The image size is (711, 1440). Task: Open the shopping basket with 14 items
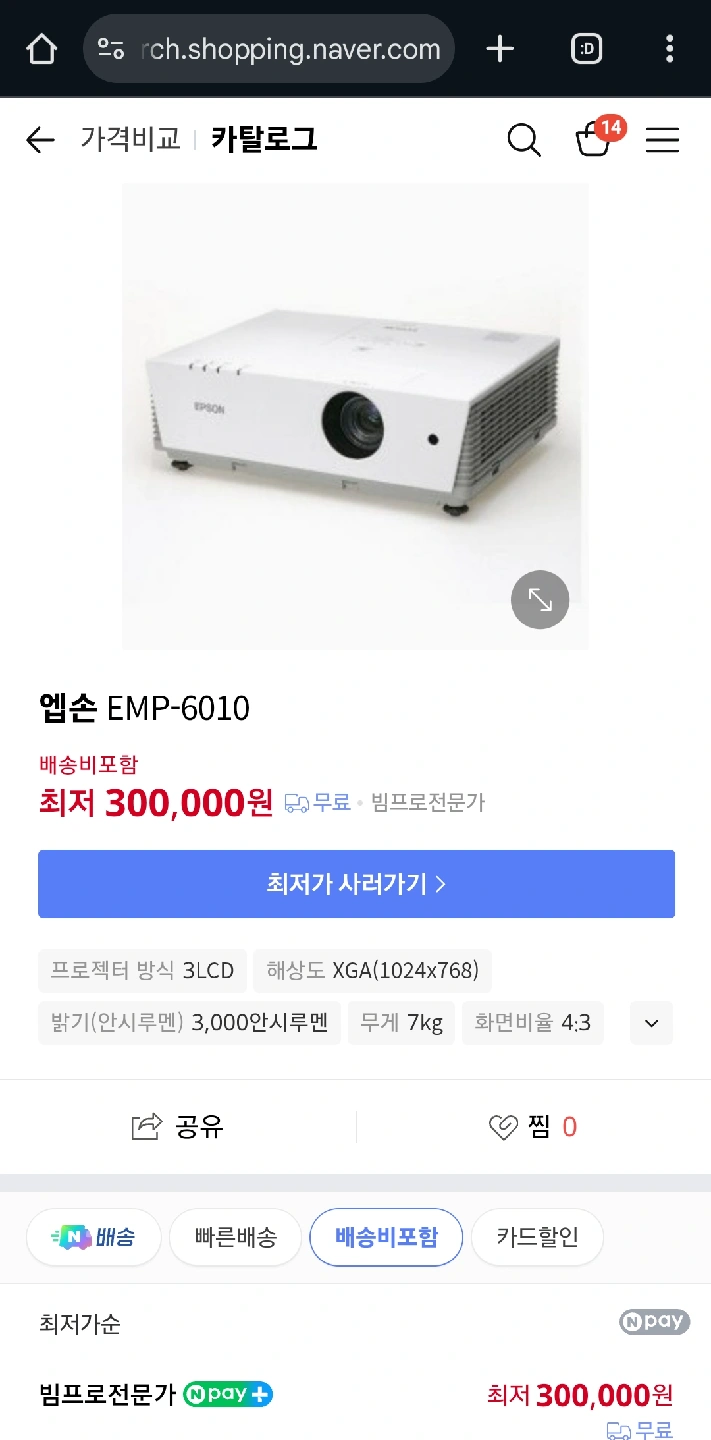point(594,141)
